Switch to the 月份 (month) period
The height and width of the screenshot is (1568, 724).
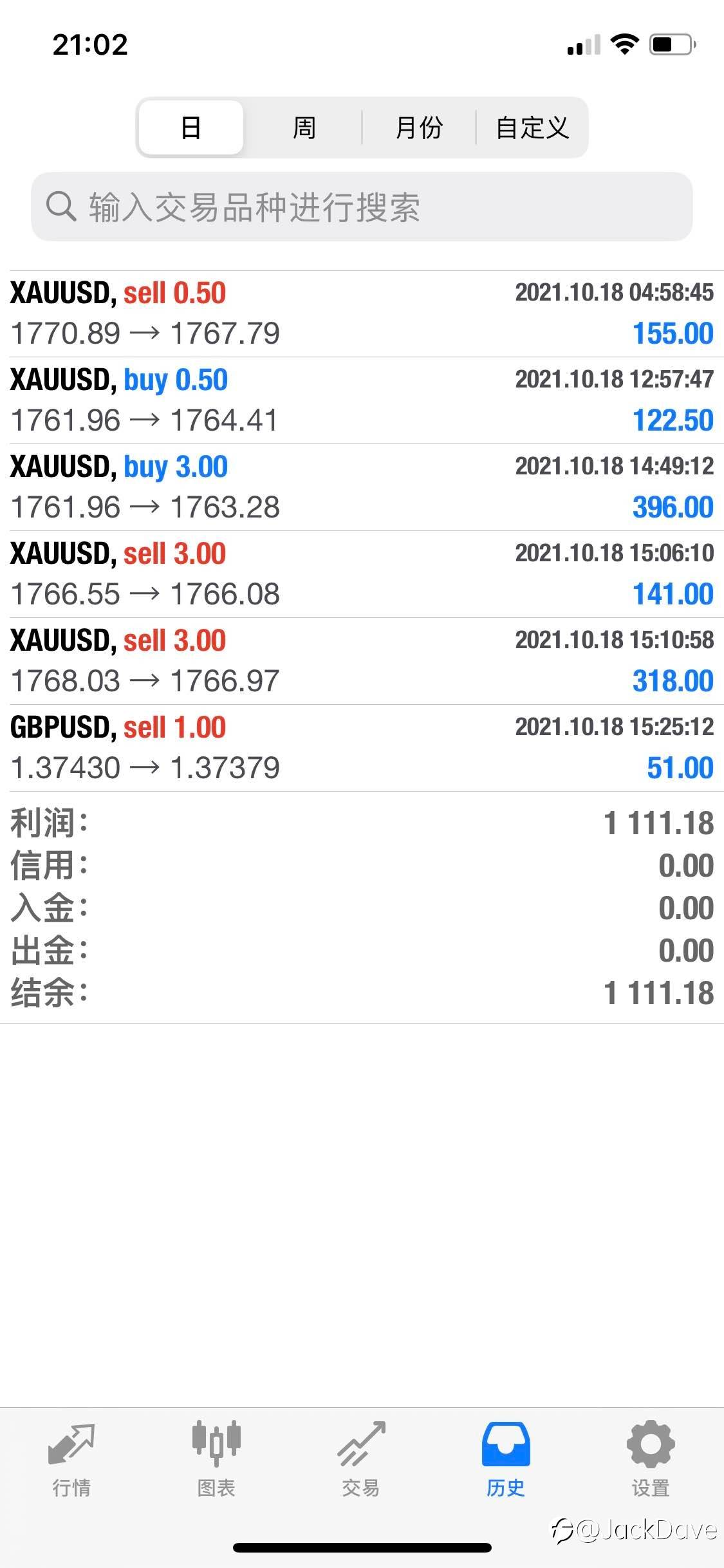point(419,127)
